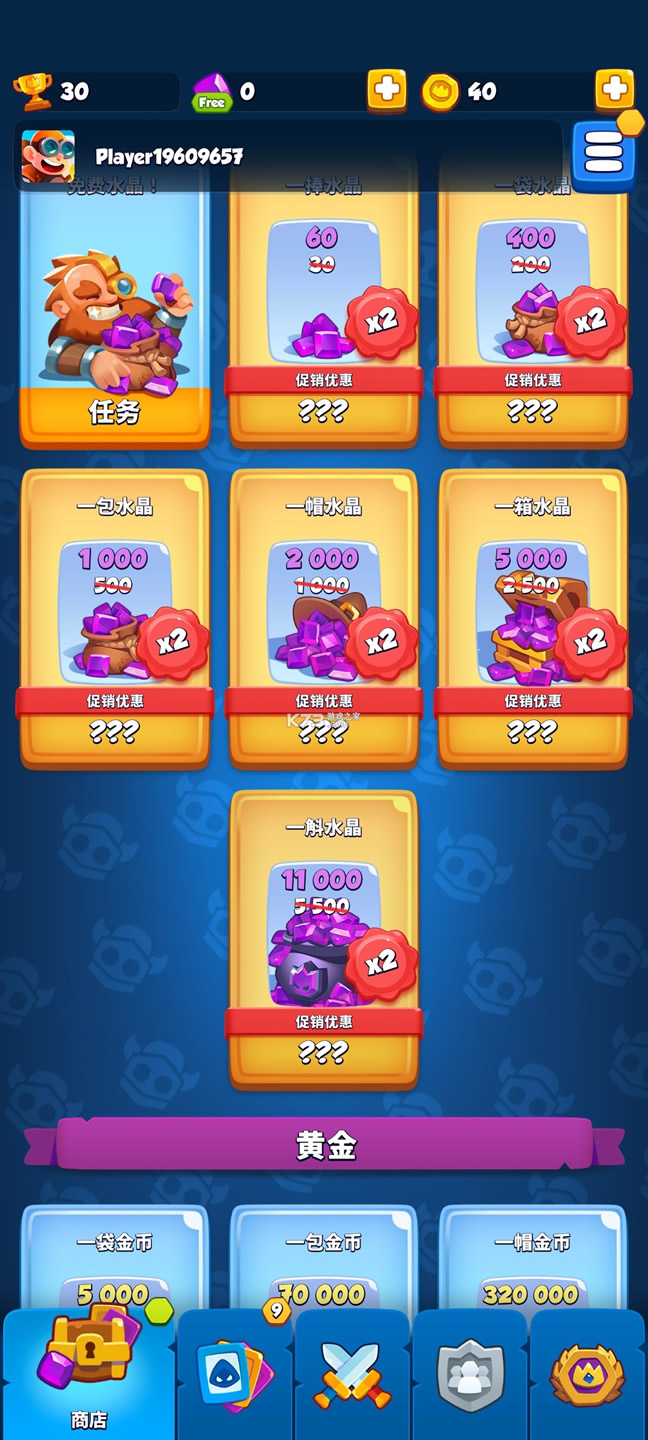
Task: Add more gold coins with the plus button
Action: tap(614, 90)
